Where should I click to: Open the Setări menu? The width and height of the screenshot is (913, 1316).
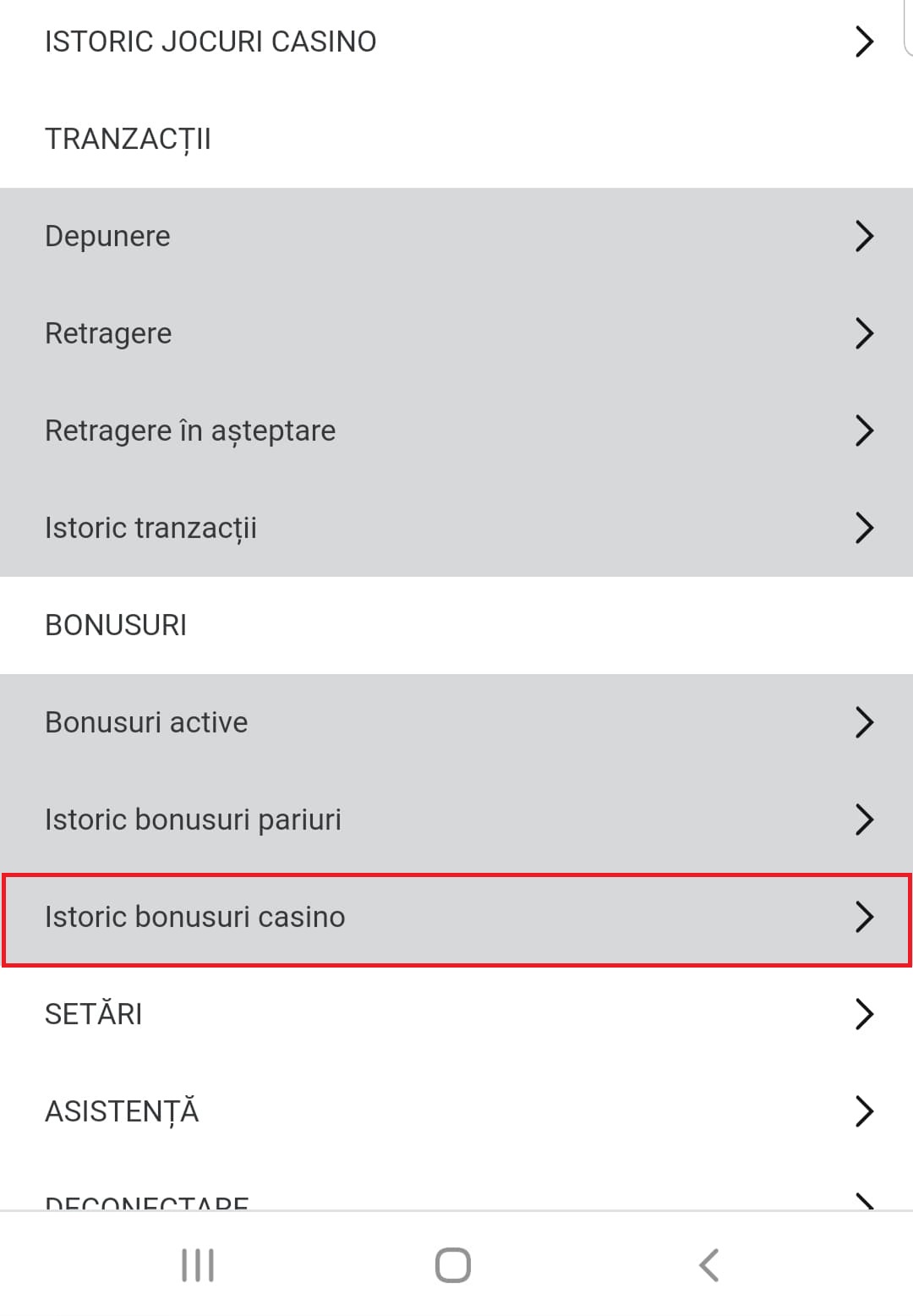[x=456, y=1014]
